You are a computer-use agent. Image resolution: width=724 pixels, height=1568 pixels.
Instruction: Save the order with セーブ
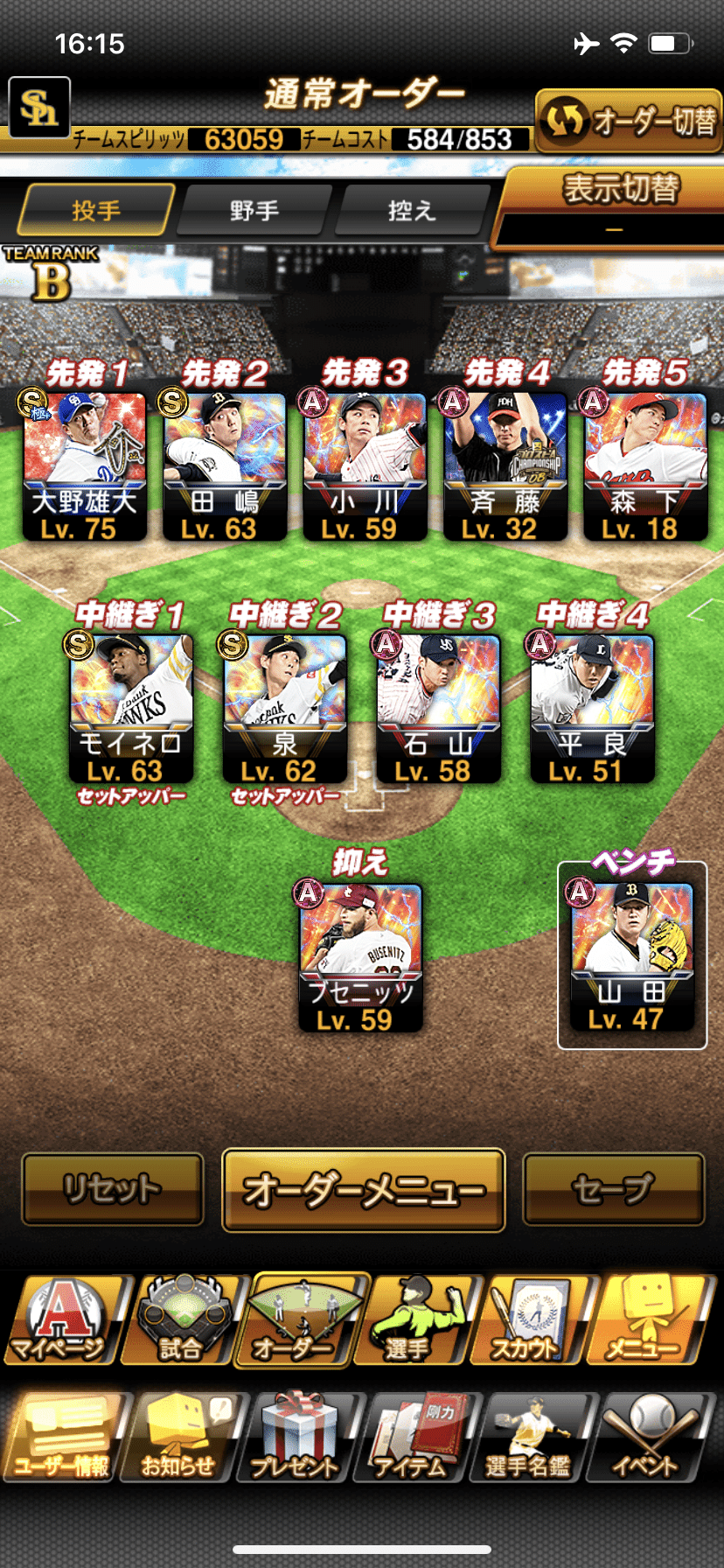pos(614,1188)
